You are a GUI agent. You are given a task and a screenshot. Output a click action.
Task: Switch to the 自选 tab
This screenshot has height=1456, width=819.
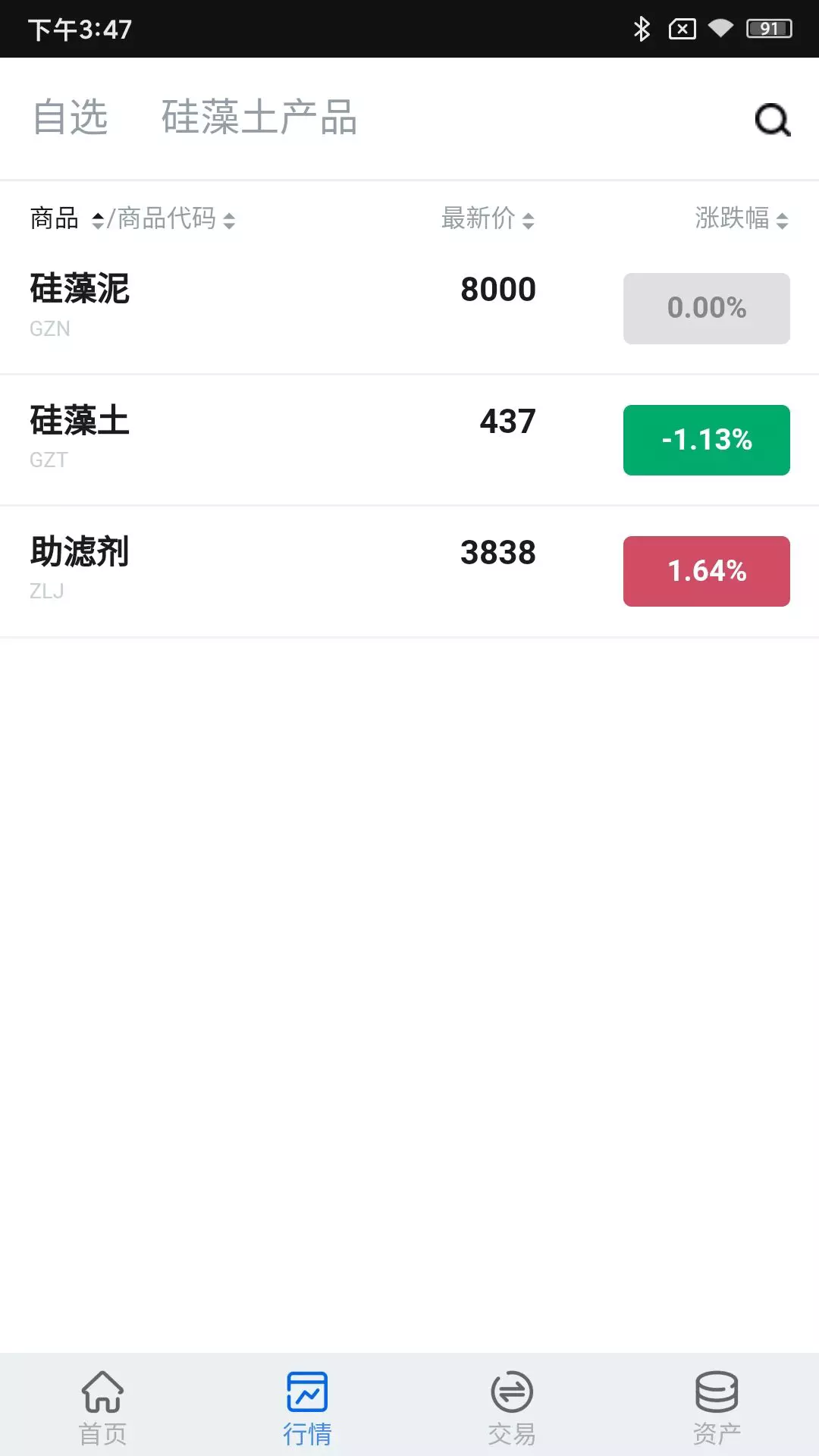click(71, 118)
